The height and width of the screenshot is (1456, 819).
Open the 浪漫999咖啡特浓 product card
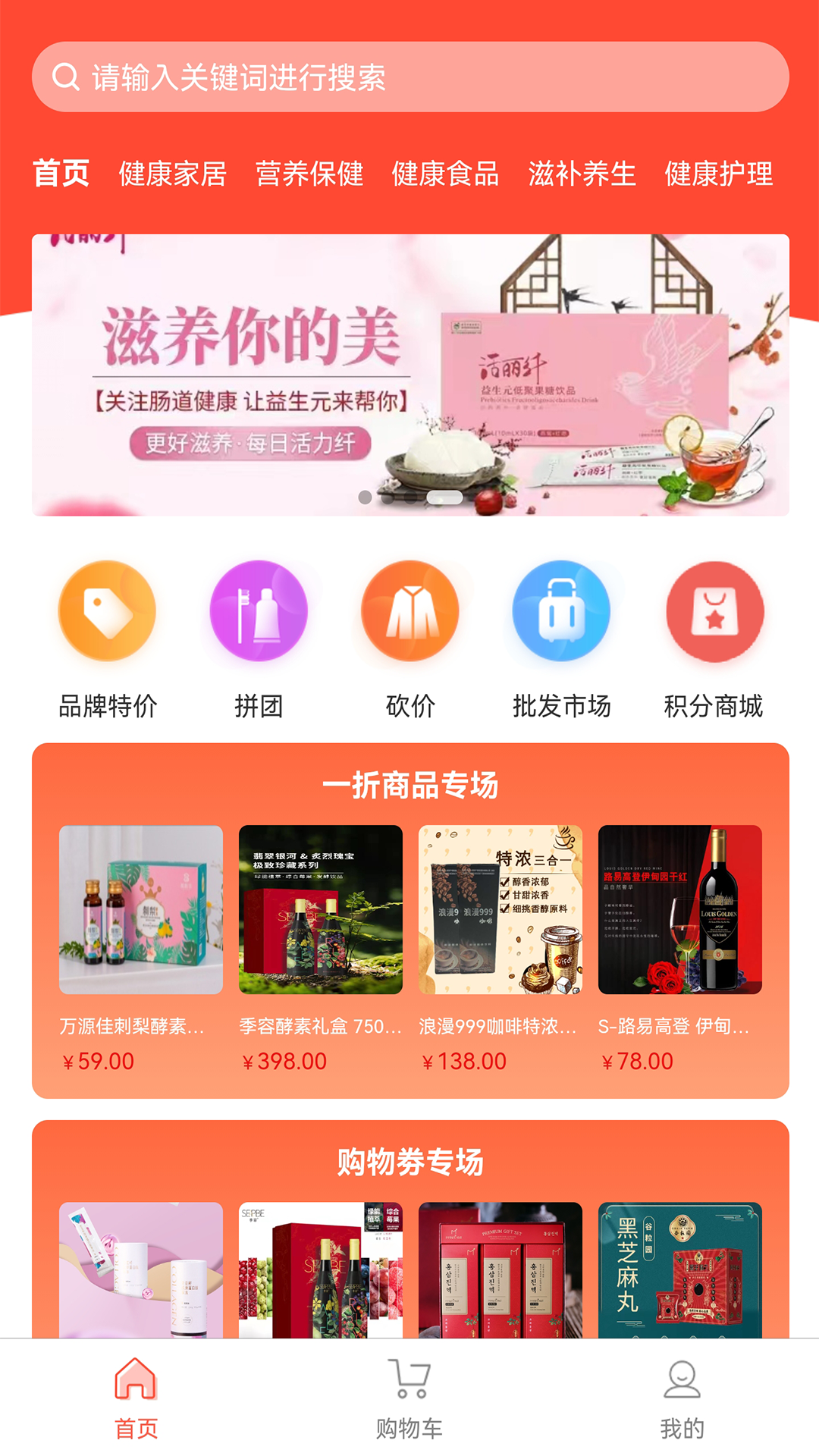pyautogui.click(x=500, y=948)
